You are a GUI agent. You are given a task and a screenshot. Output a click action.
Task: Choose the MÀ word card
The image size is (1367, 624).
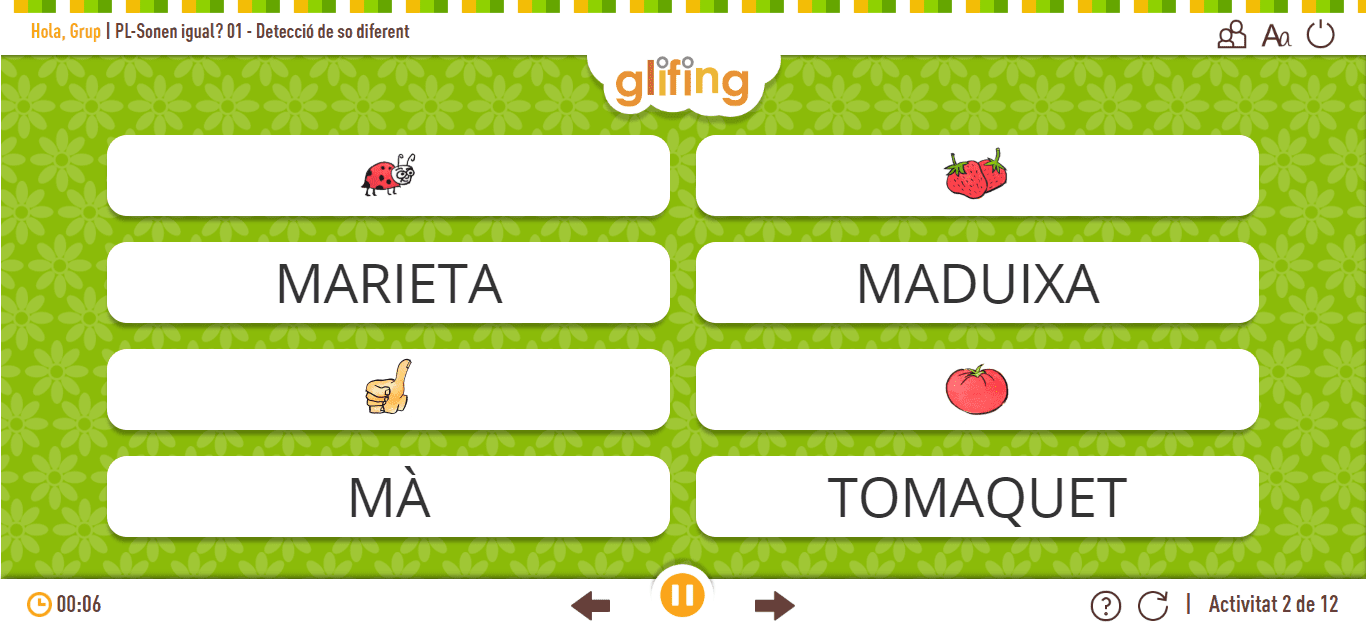(x=388, y=497)
